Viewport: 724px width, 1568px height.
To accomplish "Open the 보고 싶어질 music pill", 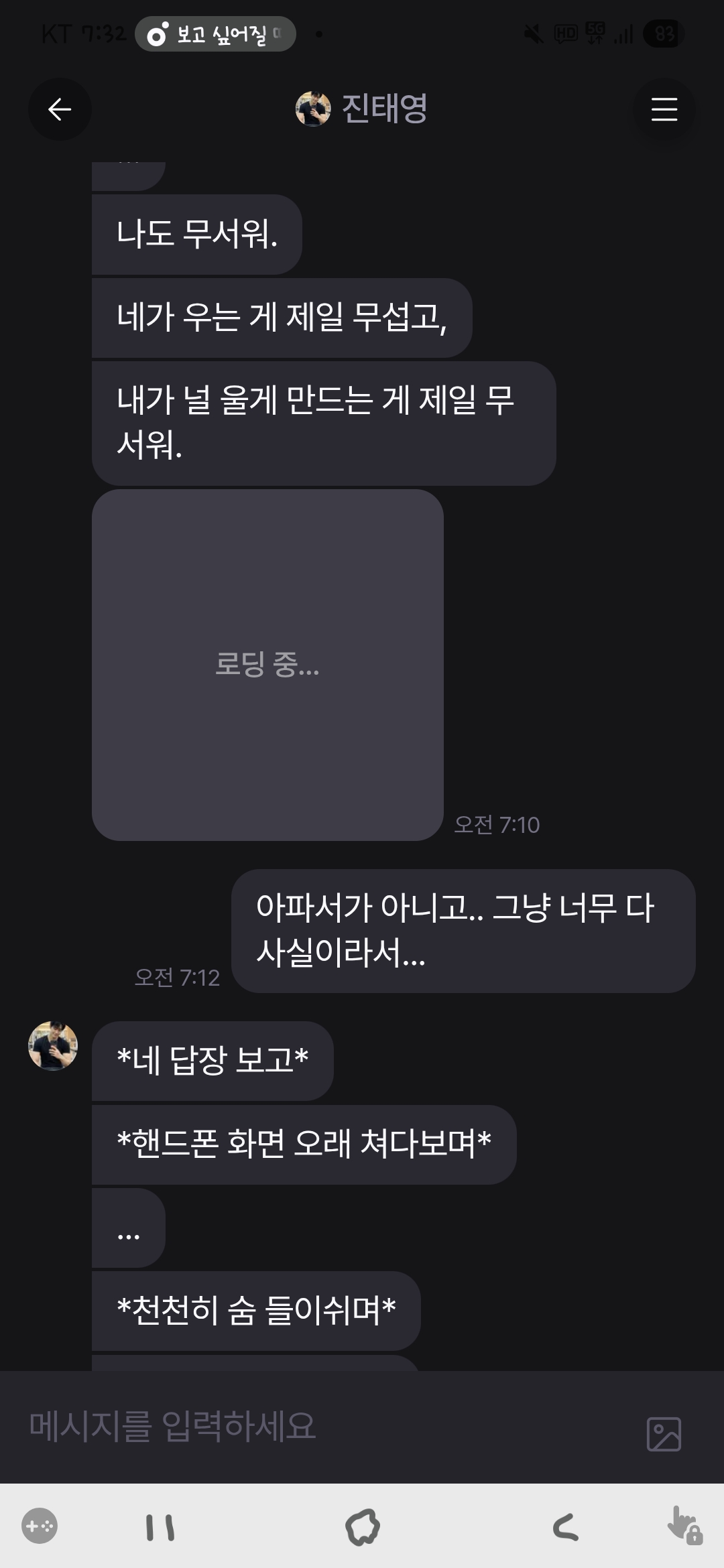I will click(x=215, y=34).
